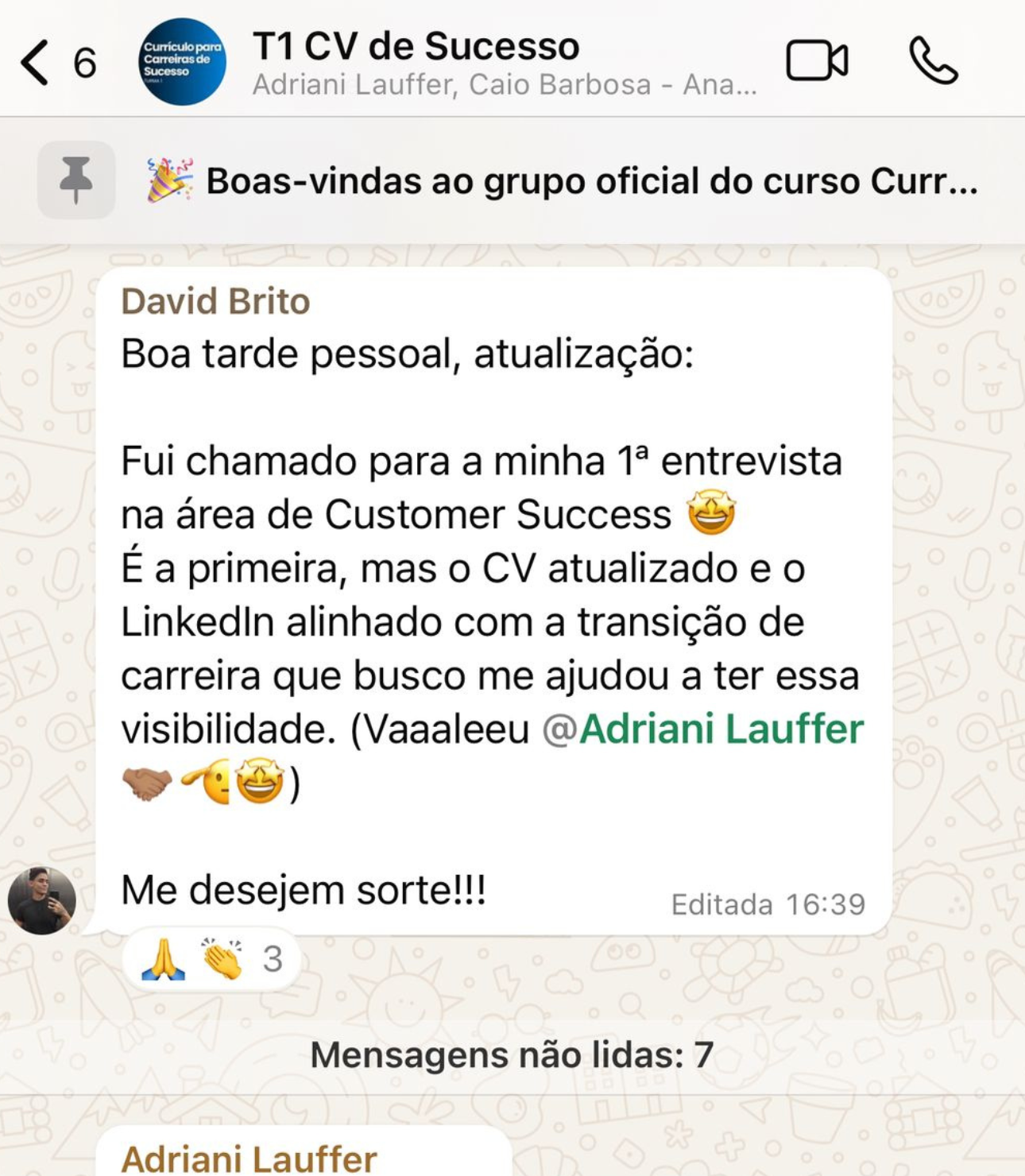
Task: Start a voice call with the group
Action: [933, 61]
